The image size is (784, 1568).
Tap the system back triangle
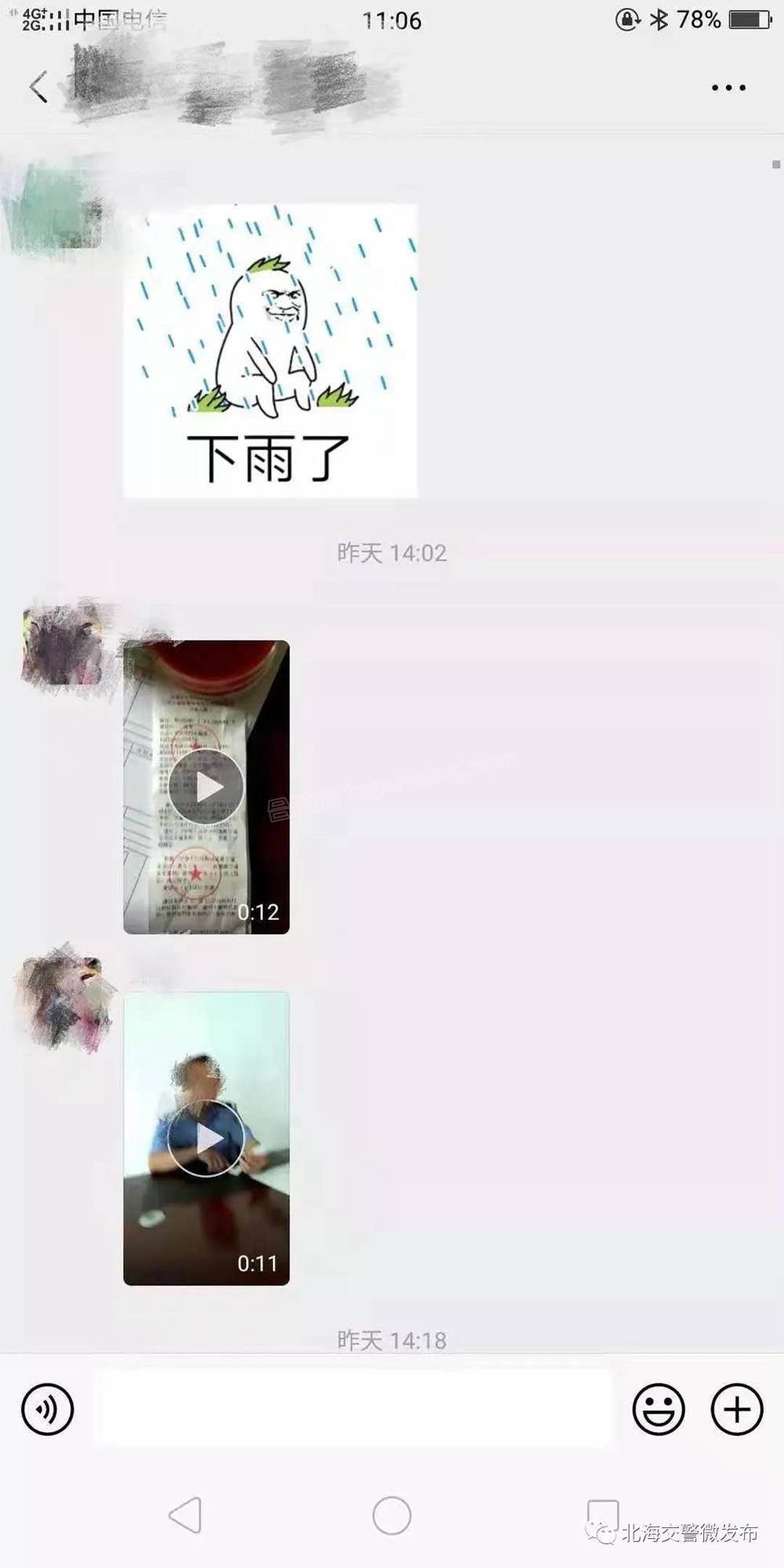[x=186, y=1515]
